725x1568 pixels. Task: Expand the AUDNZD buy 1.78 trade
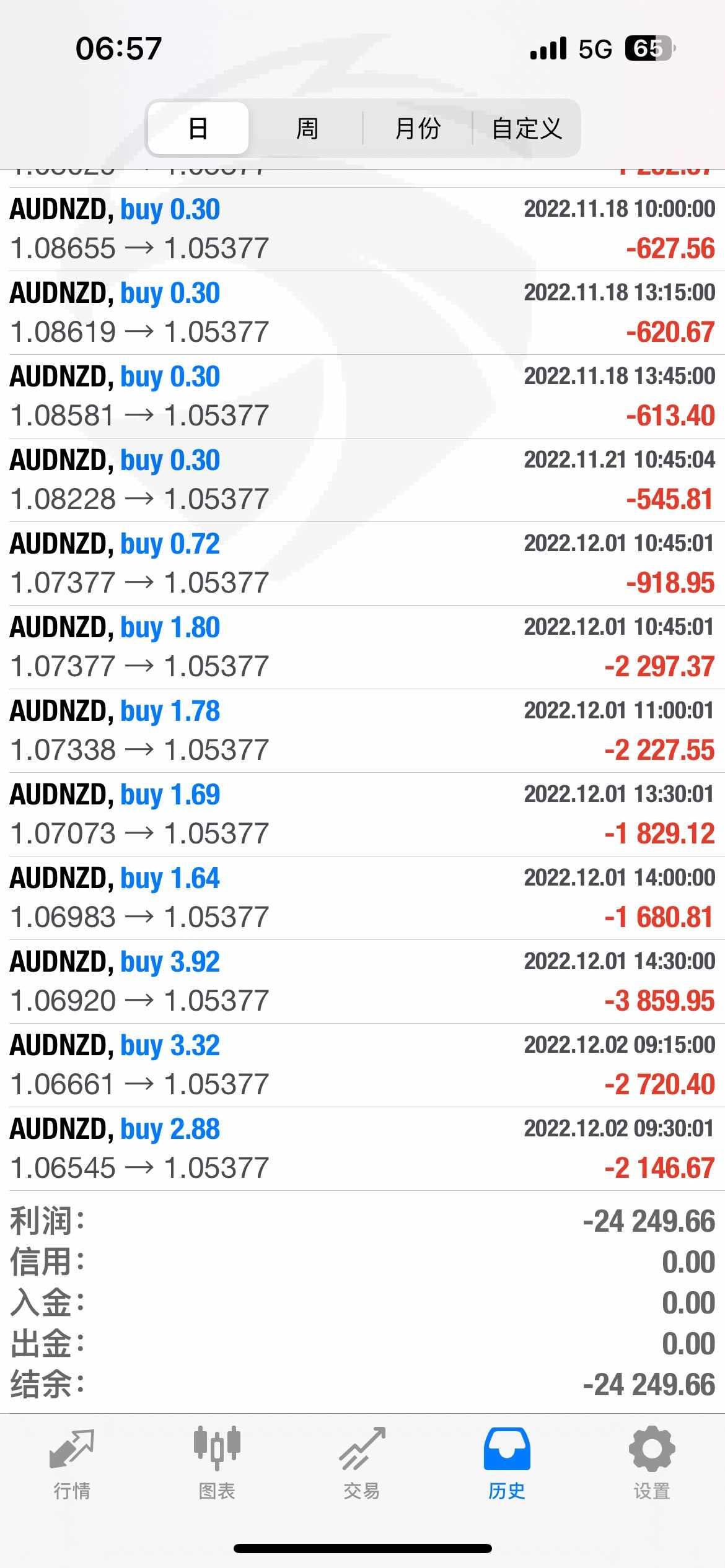coord(362,731)
